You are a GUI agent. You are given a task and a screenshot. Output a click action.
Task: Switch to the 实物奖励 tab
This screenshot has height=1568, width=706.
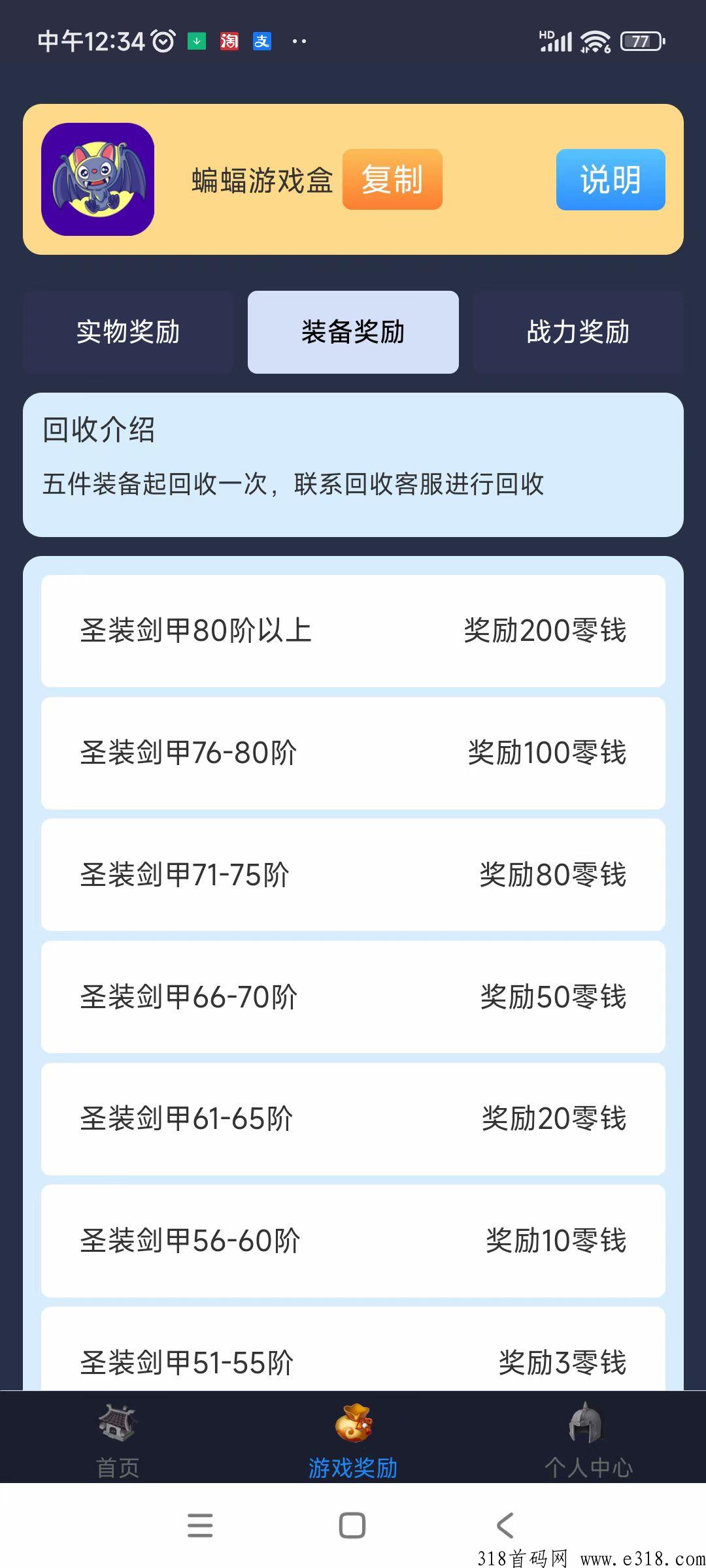tap(128, 332)
